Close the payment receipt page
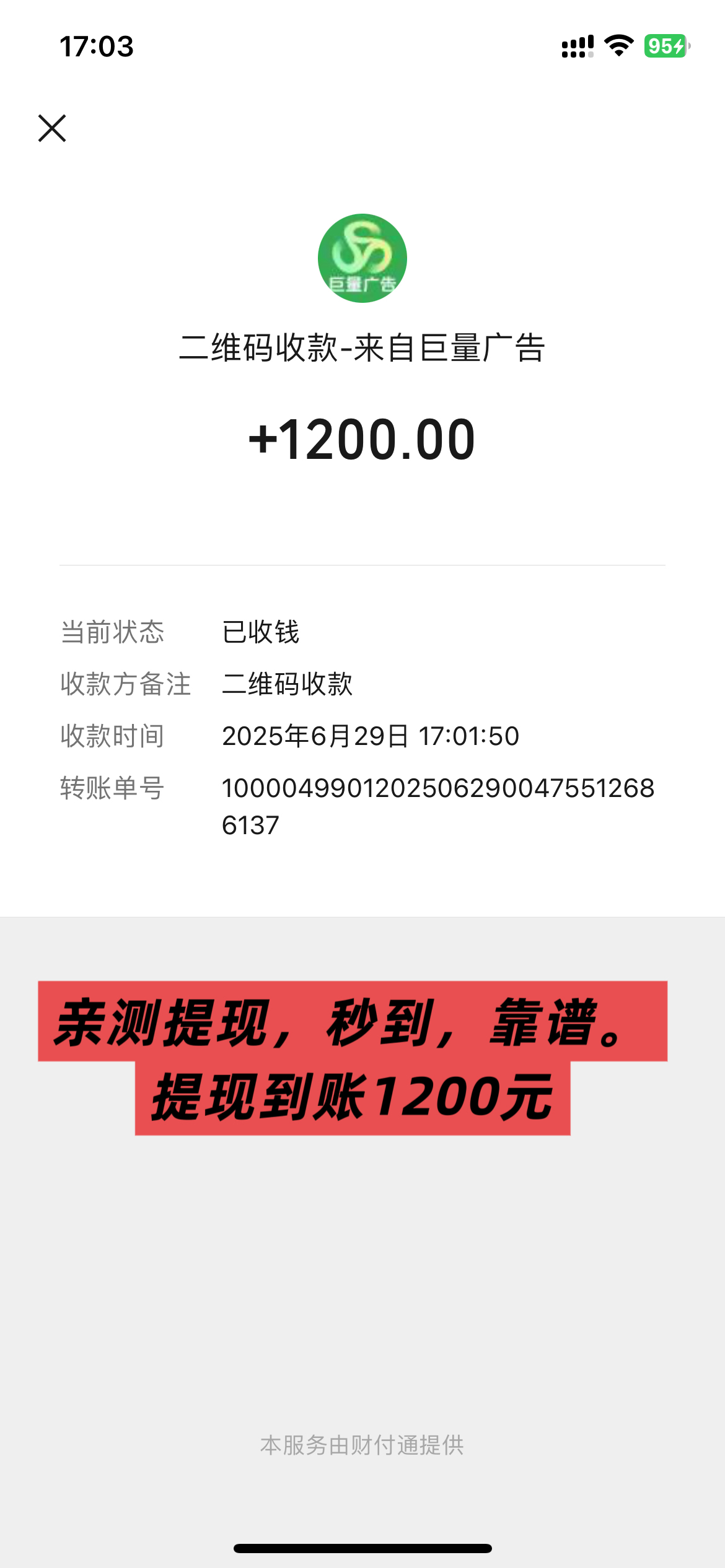This screenshot has height=1568, width=725. 52,128
